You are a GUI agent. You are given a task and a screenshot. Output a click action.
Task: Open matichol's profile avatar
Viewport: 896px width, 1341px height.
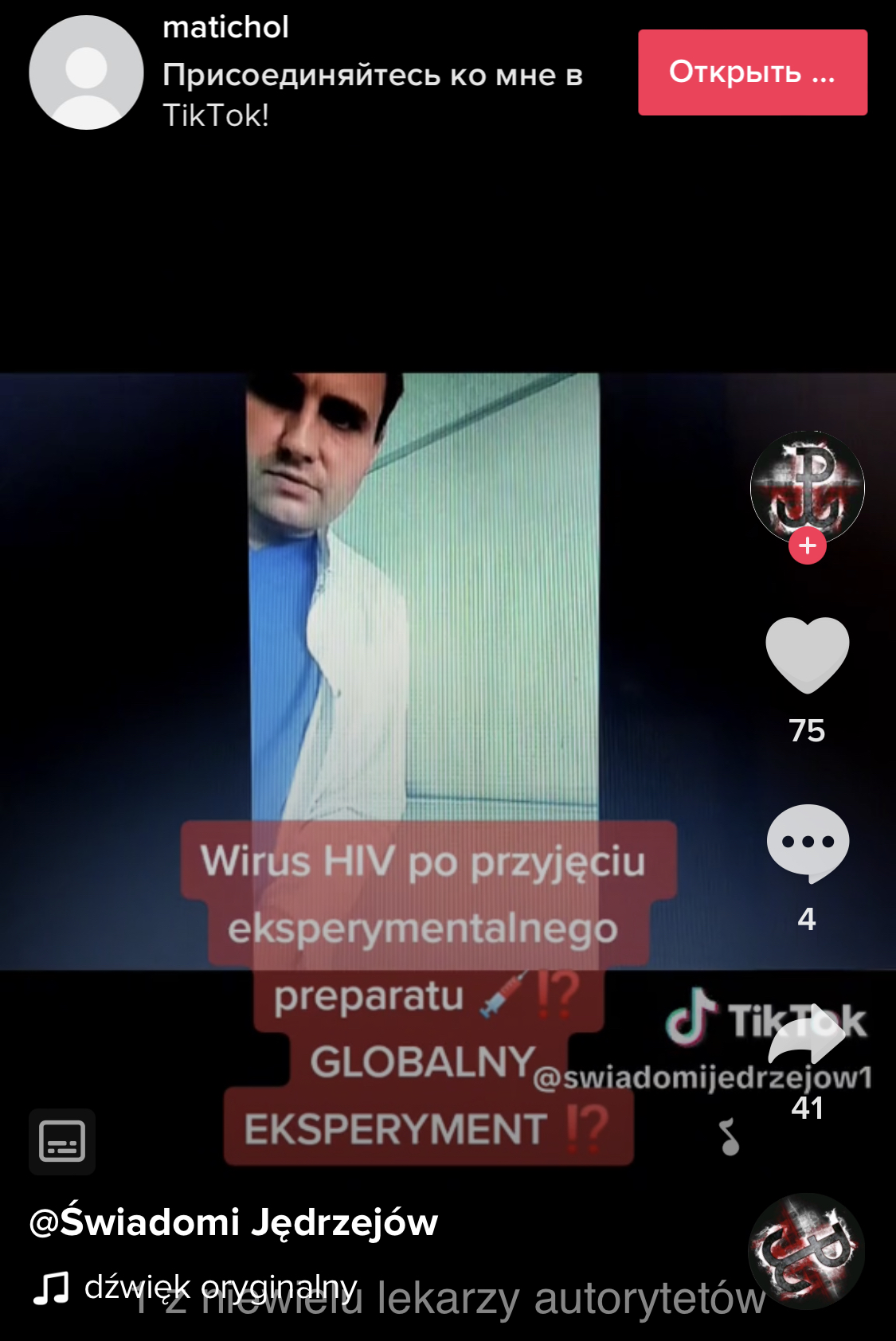[x=86, y=72]
